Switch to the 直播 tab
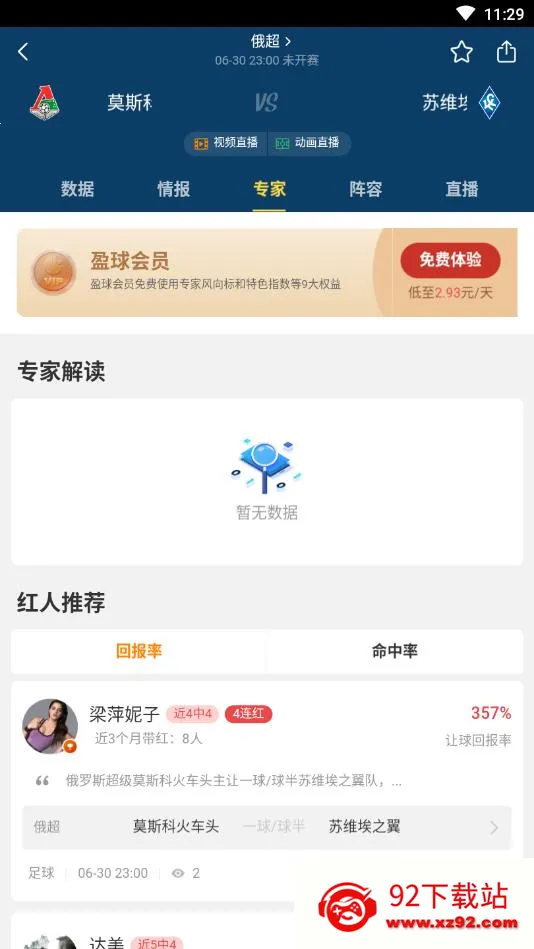The width and height of the screenshot is (534, 949). coord(462,189)
